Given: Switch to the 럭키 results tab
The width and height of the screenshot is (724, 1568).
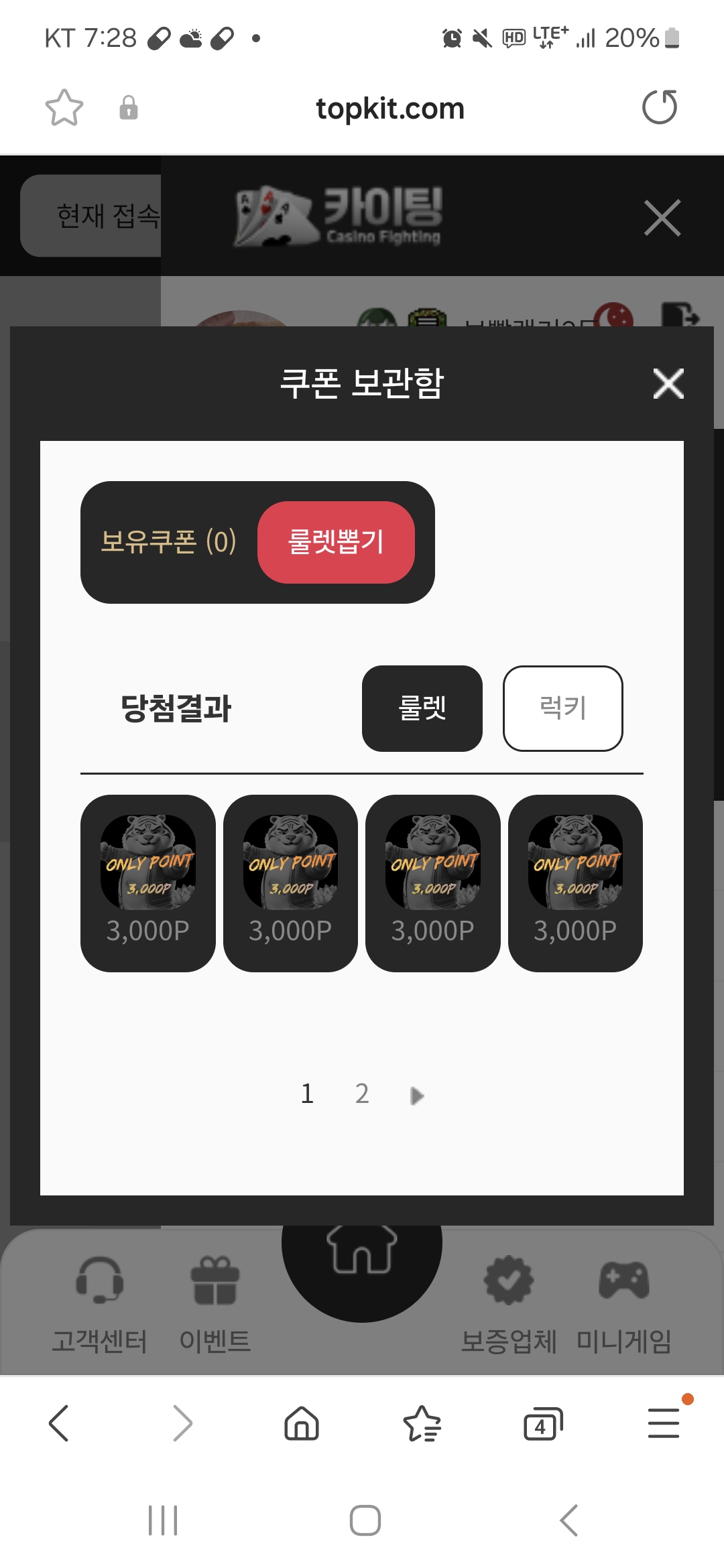Looking at the screenshot, I should coord(562,708).
